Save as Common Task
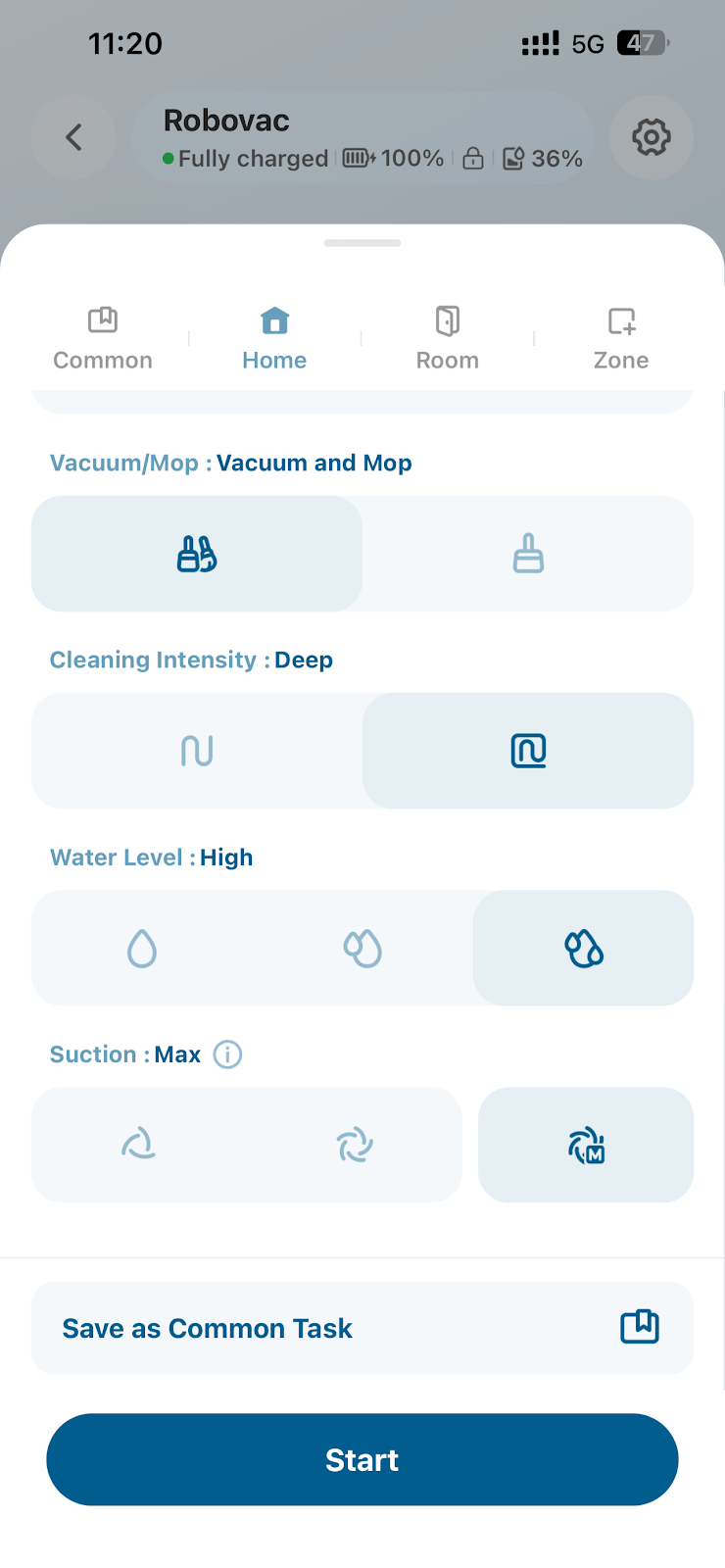 [x=362, y=1328]
